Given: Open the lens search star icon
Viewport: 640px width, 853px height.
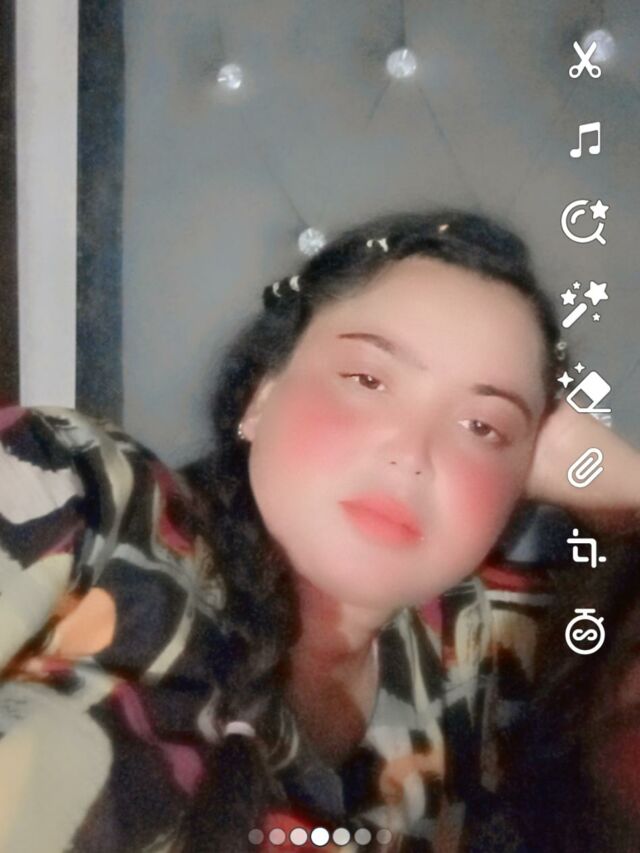Looking at the screenshot, I should pyautogui.click(x=585, y=222).
